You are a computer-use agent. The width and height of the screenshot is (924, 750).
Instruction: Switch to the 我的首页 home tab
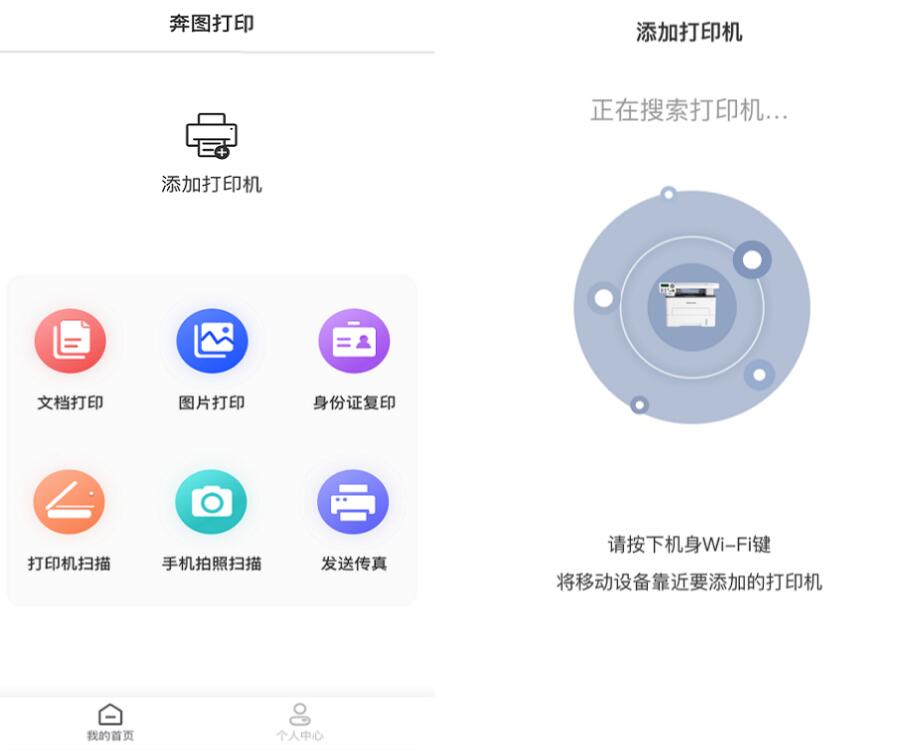click(x=110, y=721)
